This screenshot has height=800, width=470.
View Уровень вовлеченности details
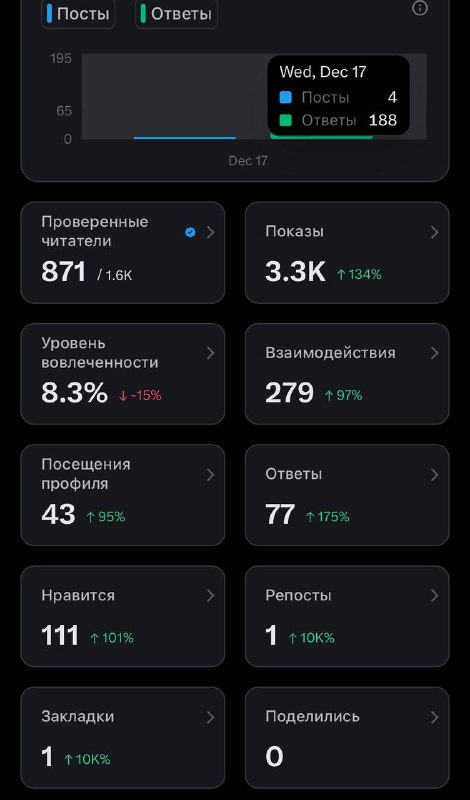pos(122,373)
